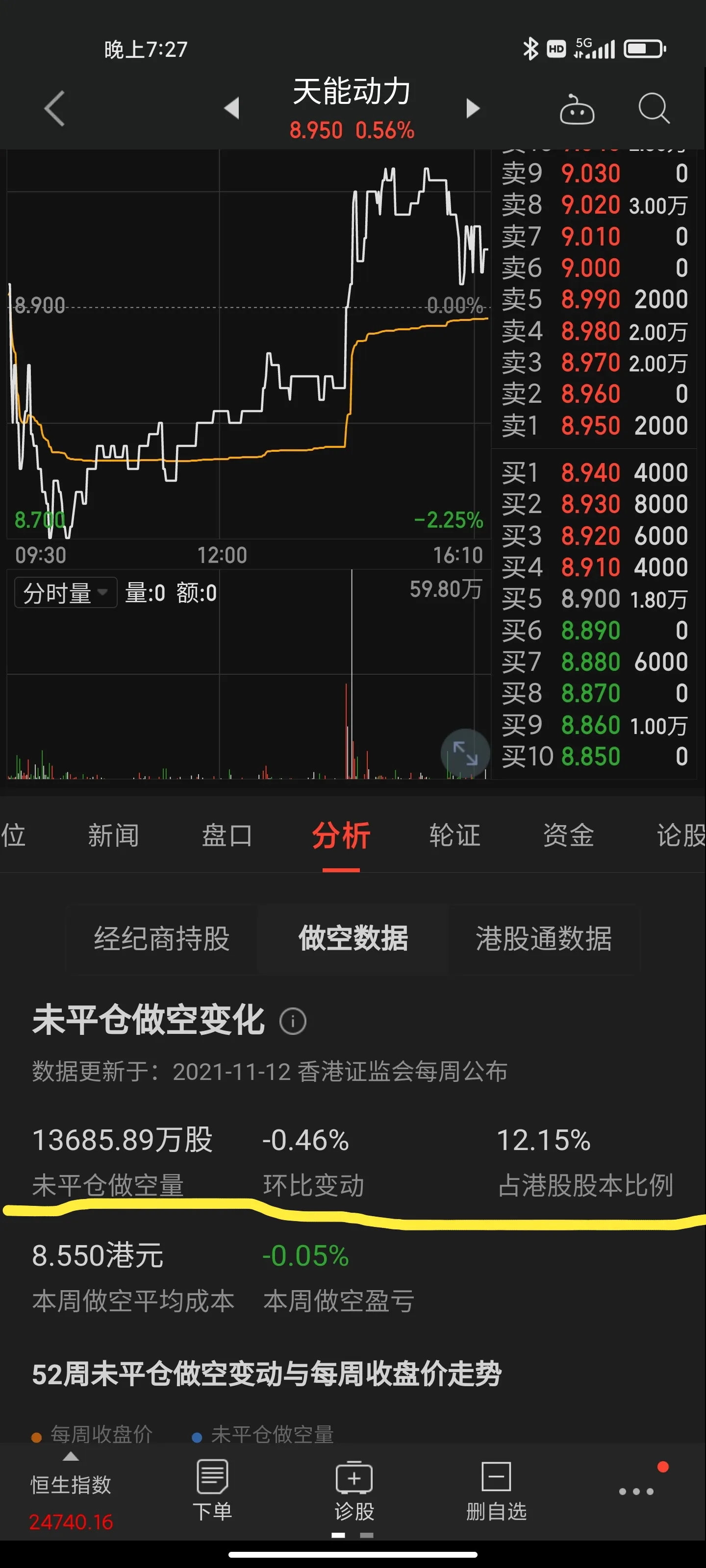Remove stock via 删自选
Screen dimensions: 706x1568
pos(496,1490)
